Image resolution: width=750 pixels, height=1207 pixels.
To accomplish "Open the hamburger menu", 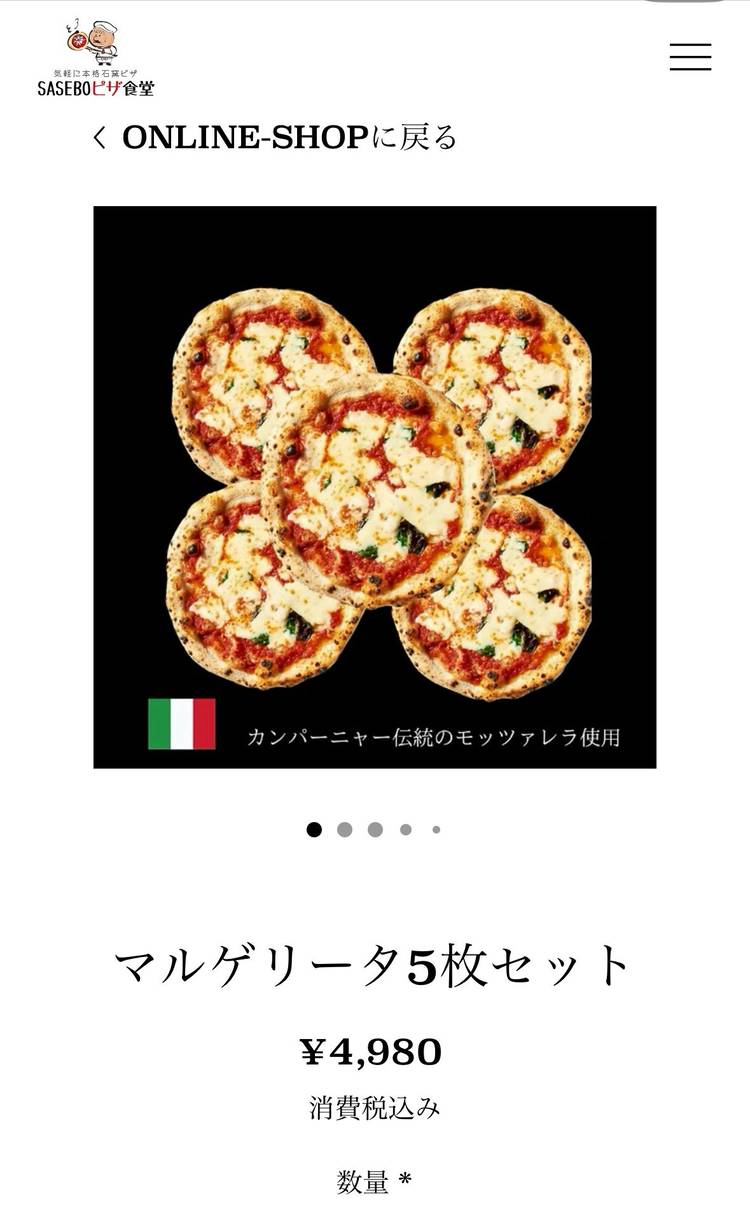I will coord(690,57).
